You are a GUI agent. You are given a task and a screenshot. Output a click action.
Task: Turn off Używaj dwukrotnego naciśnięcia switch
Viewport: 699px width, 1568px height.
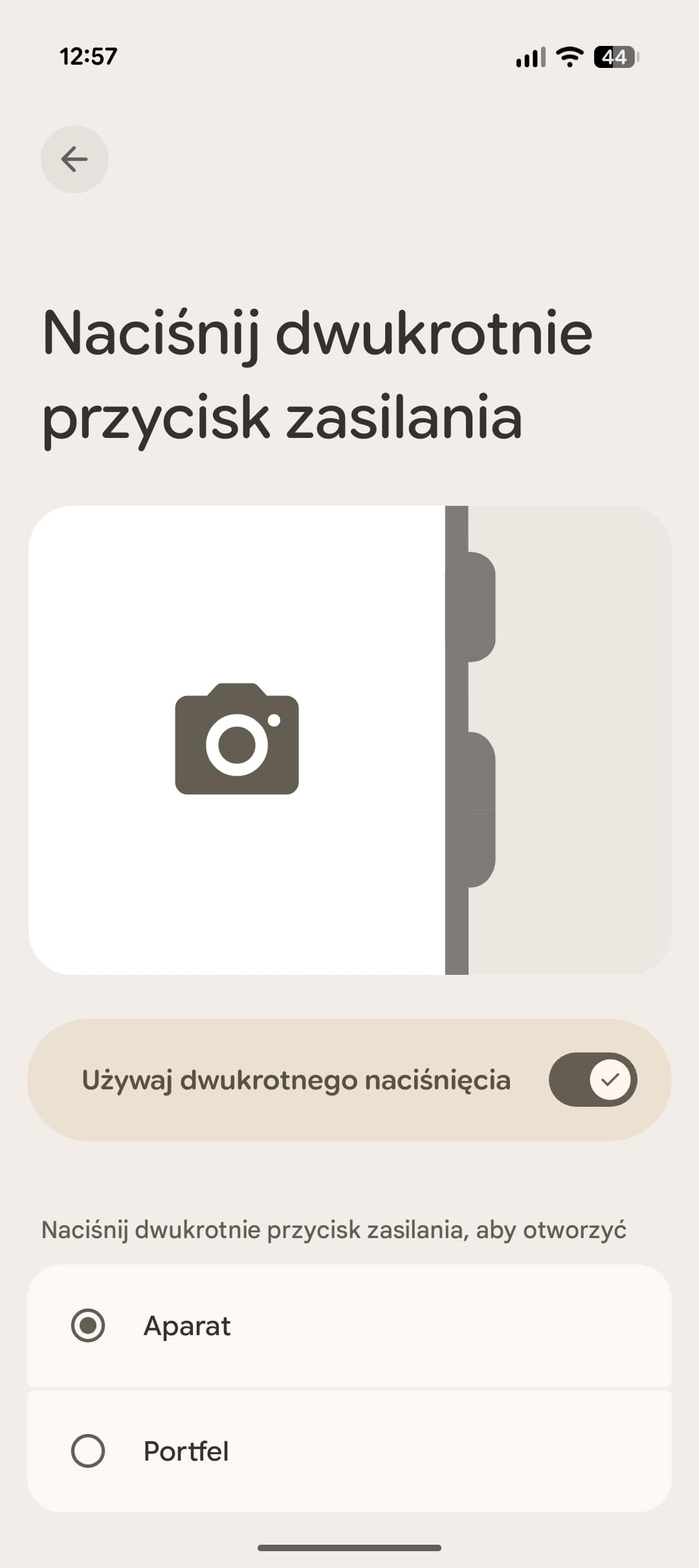[x=592, y=1080]
